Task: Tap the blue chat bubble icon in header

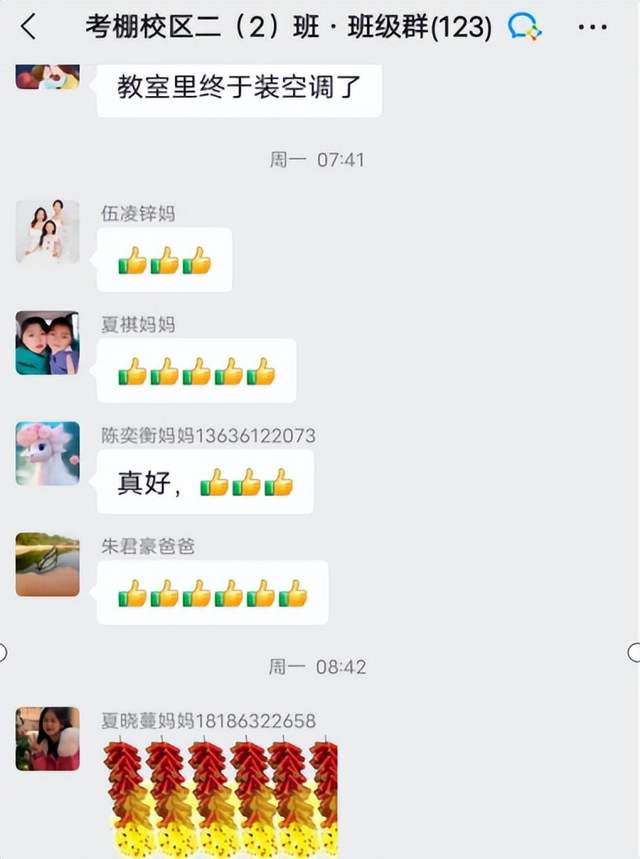Action: coord(524,27)
